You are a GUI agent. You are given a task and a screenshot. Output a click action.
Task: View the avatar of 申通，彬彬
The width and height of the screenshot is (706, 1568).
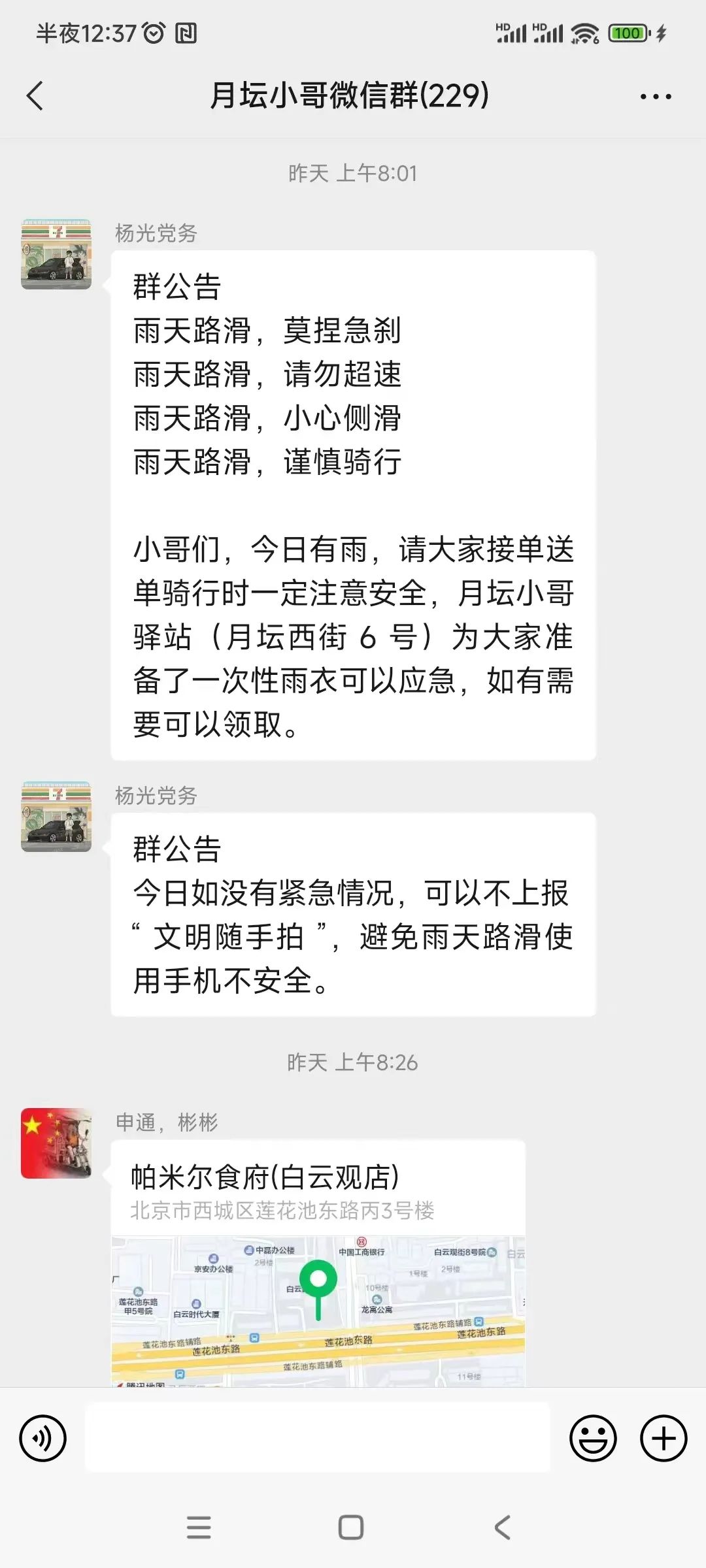click(x=56, y=1143)
